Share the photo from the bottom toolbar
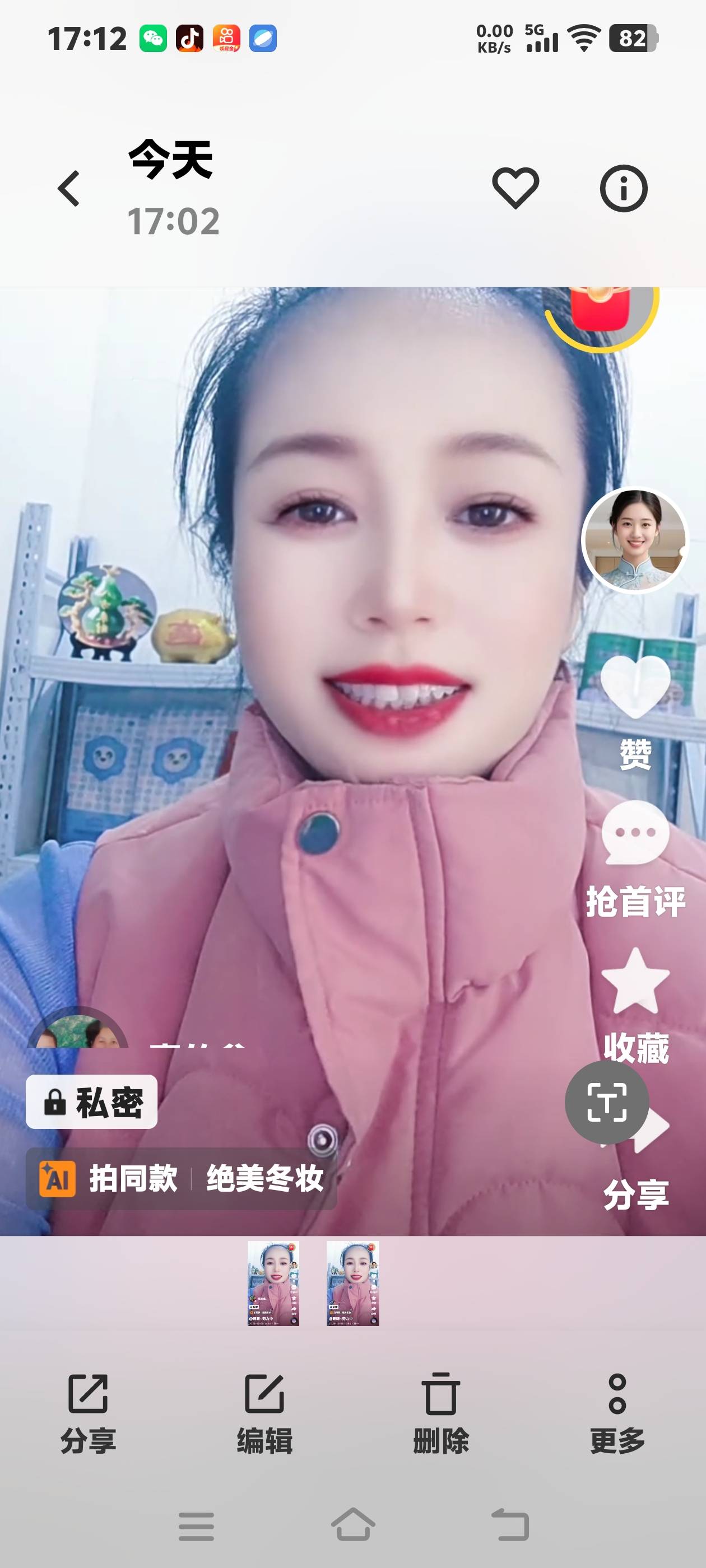This screenshot has width=706, height=1568. pos(88,1413)
